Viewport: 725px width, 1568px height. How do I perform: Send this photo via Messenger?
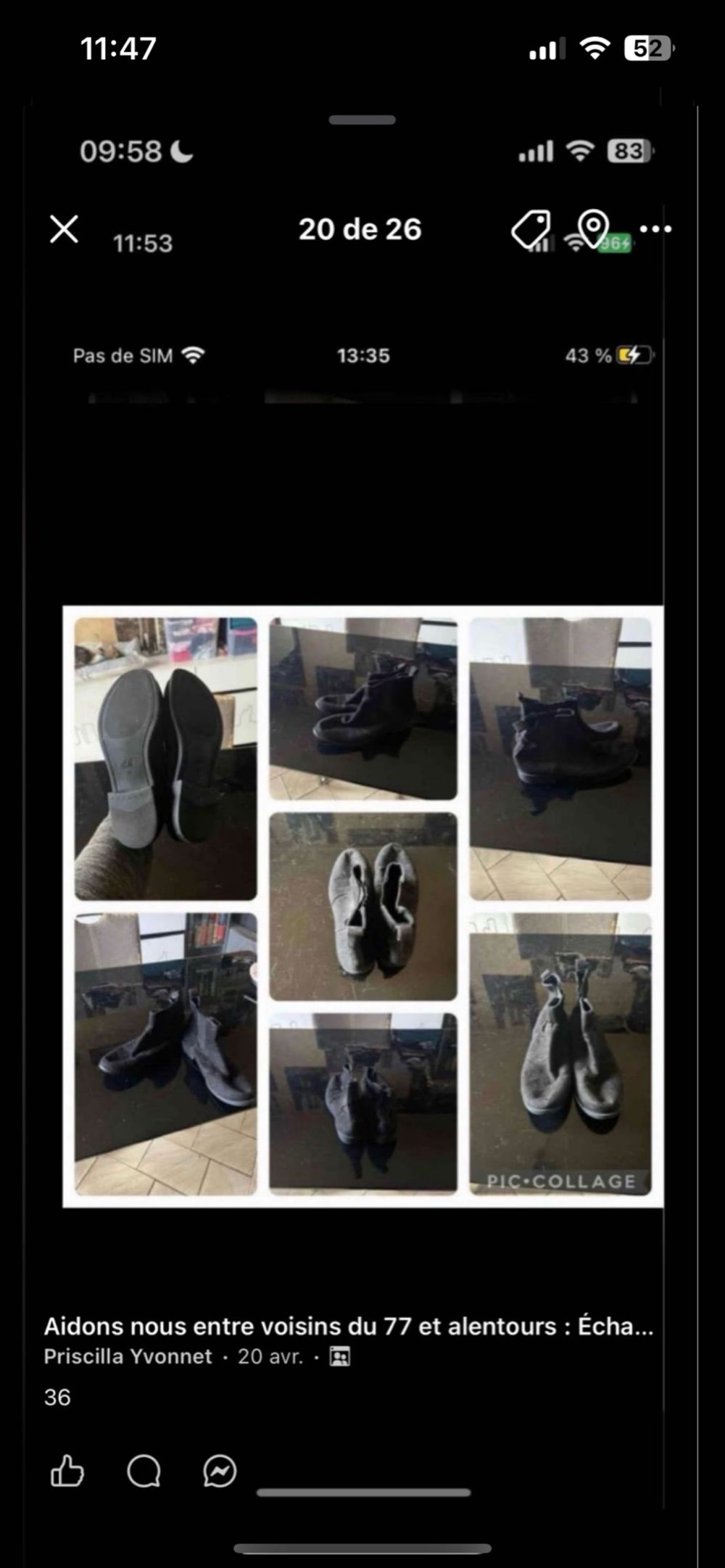tap(220, 1472)
